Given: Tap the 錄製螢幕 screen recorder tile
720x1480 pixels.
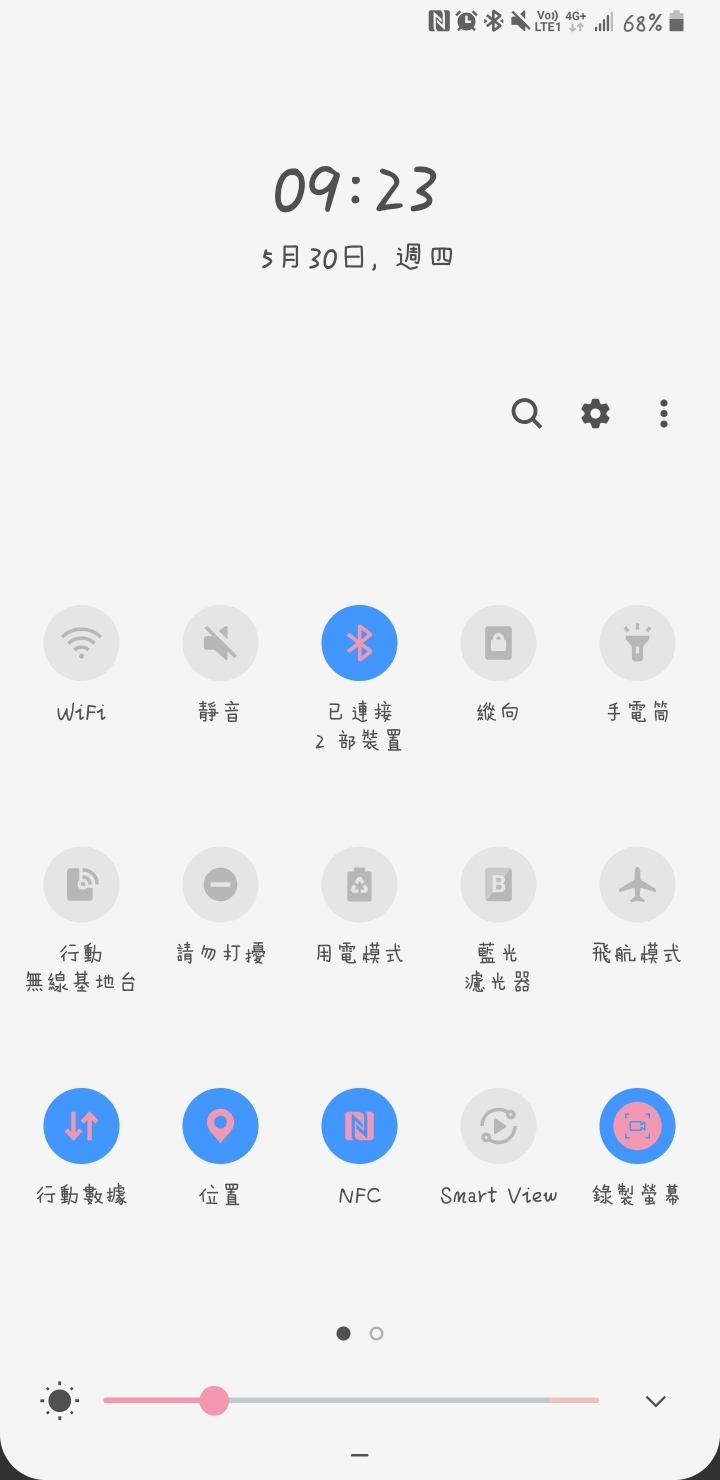Looking at the screenshot, I should [637, 1126].
